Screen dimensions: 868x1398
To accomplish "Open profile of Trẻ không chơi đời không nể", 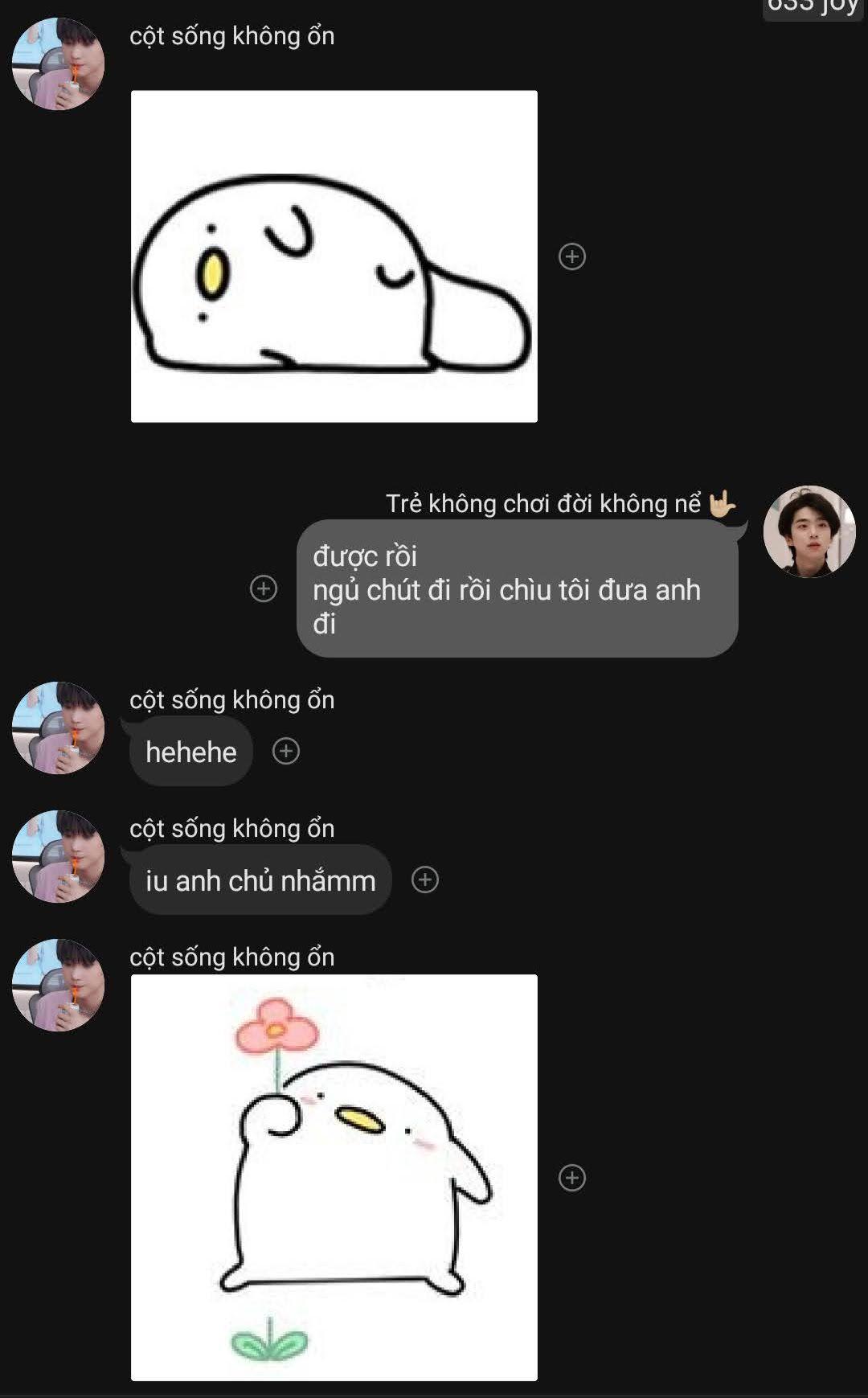I will (x=809, y=531).
